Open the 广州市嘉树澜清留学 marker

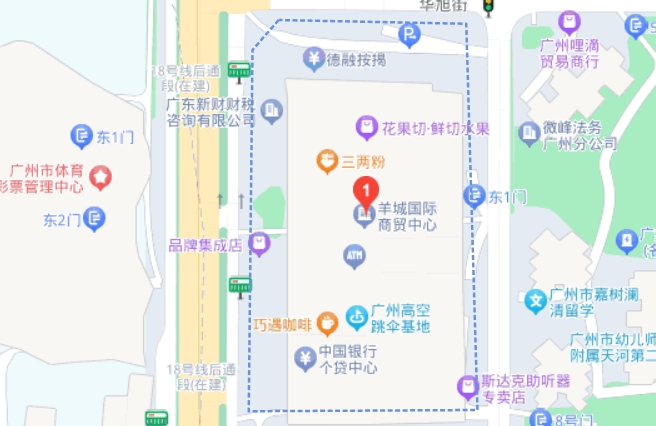537,300
